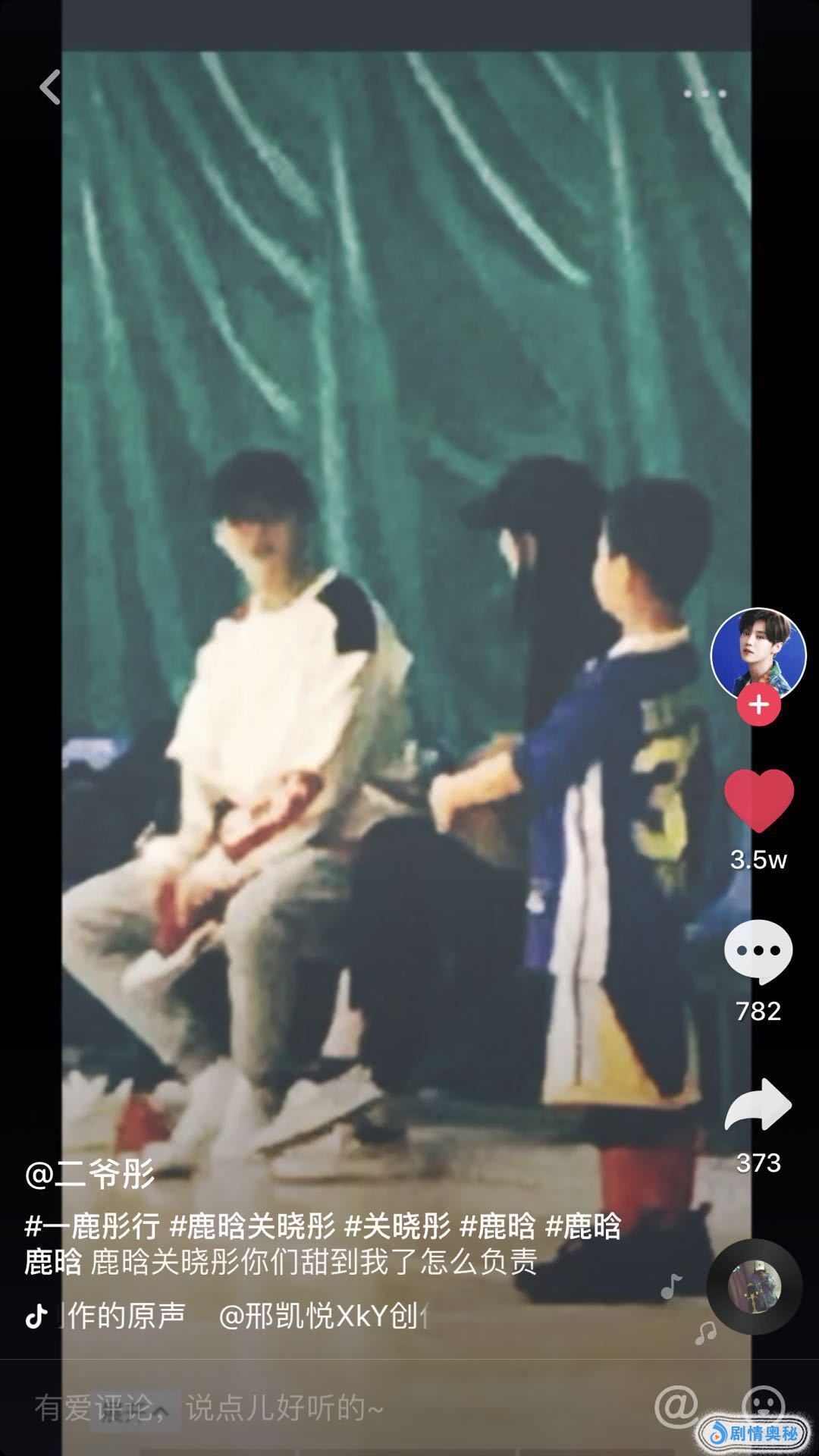Open the #一鹿彤行 hashtag
The image size is (819, 1456).
coord(92,1225)
